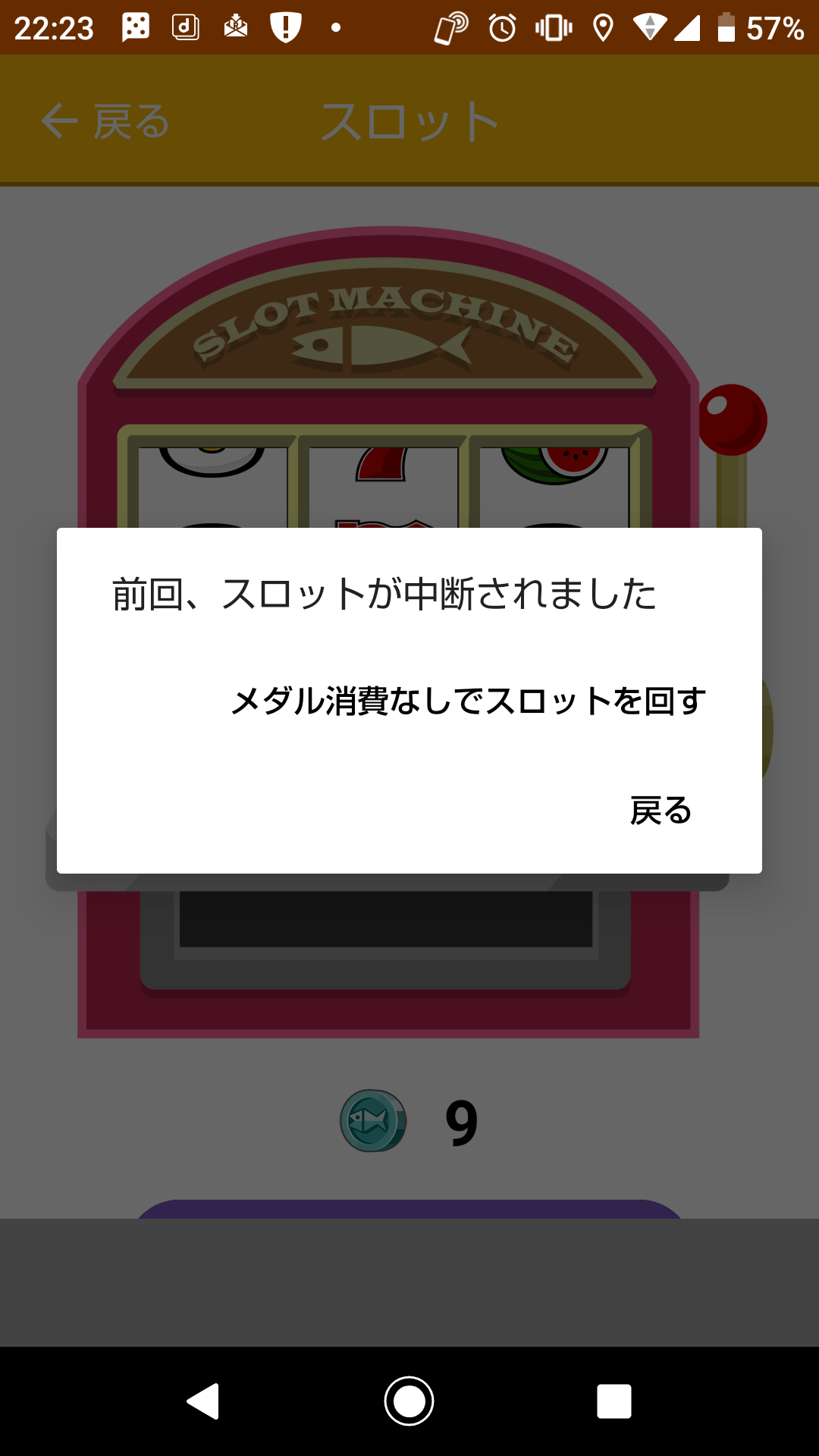Screen dimensions: 819x1456
Task: Open the recent apps view
Action: click(x=613, y=1401)
